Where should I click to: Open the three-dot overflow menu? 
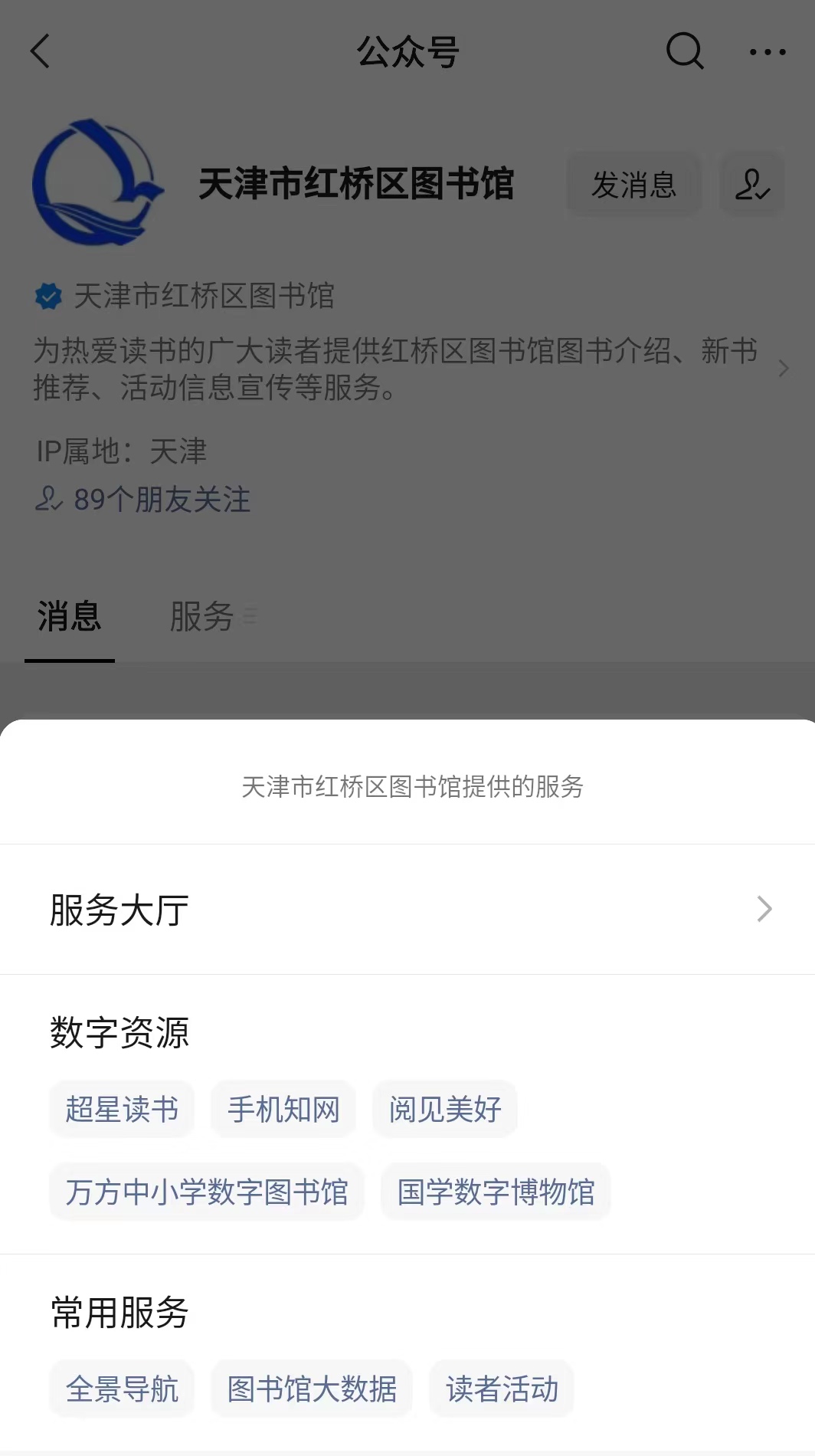point(767,52)
